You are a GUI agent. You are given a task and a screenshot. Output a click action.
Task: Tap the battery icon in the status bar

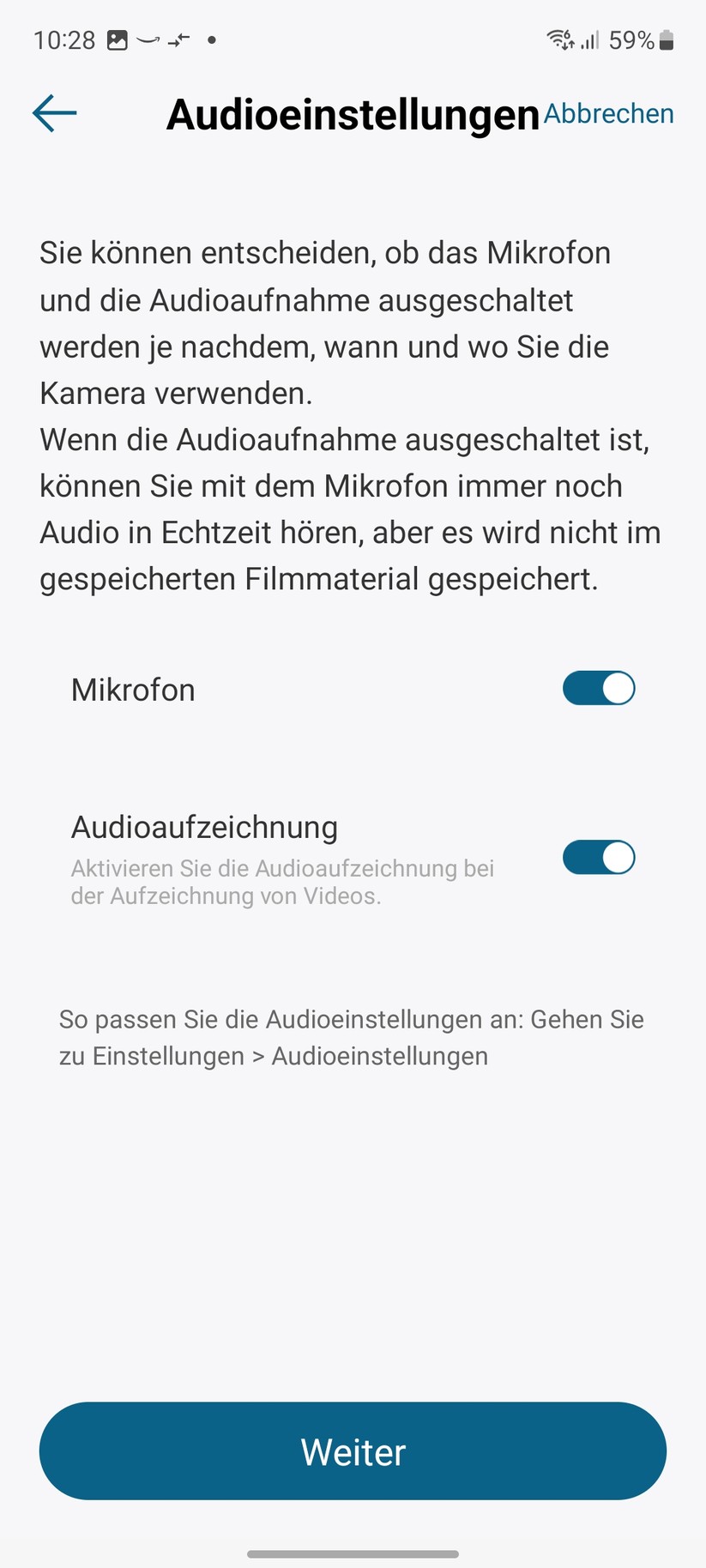click(668, 39)
